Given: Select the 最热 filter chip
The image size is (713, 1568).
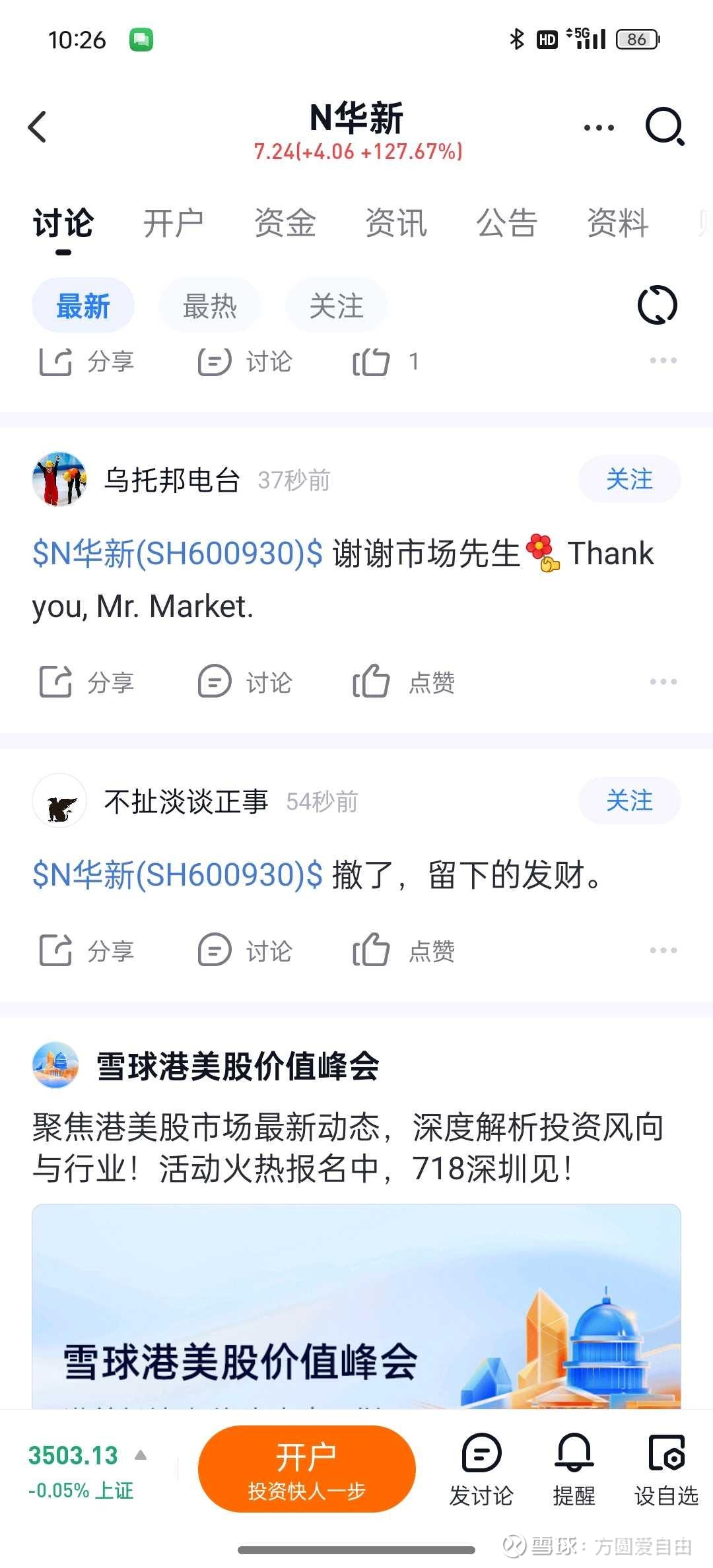Looking at the screenshot, I should tap(209, 306).
